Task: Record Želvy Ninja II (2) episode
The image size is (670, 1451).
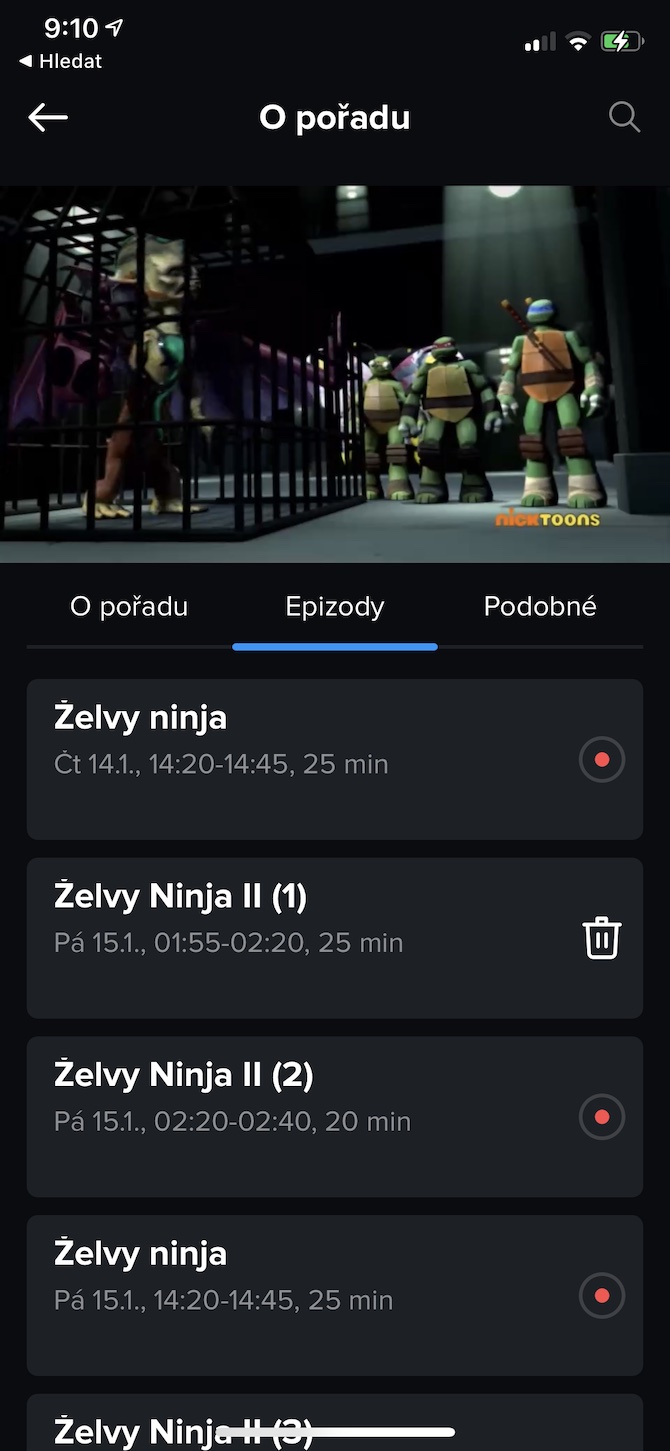Action: click(602, 1117)
